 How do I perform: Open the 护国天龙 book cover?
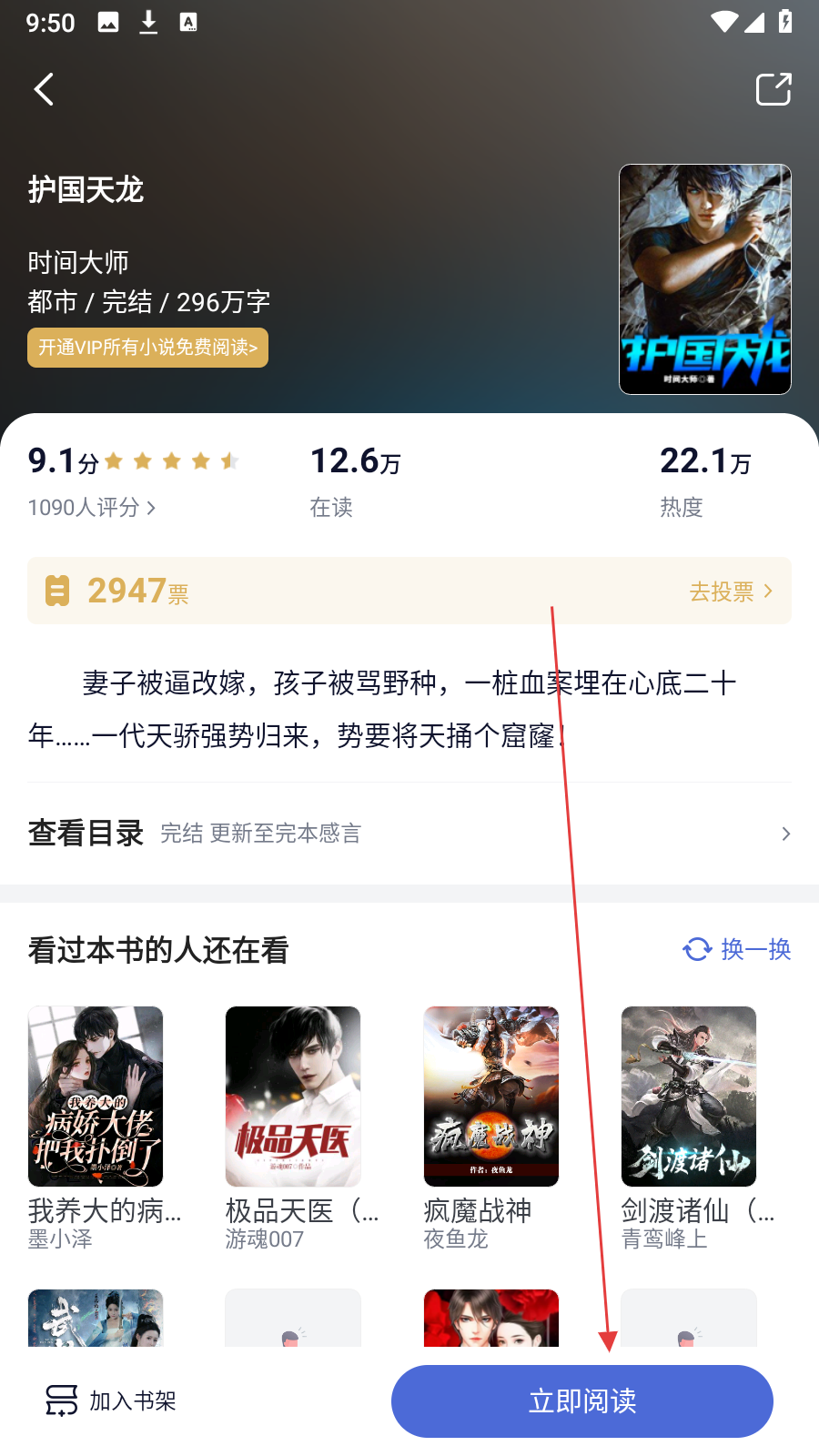point(704,279)
